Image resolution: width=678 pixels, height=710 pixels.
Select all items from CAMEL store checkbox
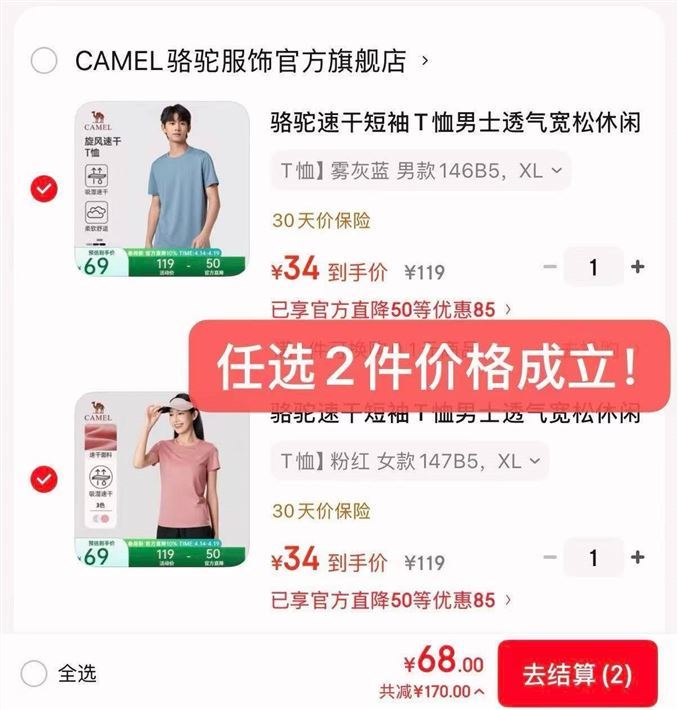point(44,61)
